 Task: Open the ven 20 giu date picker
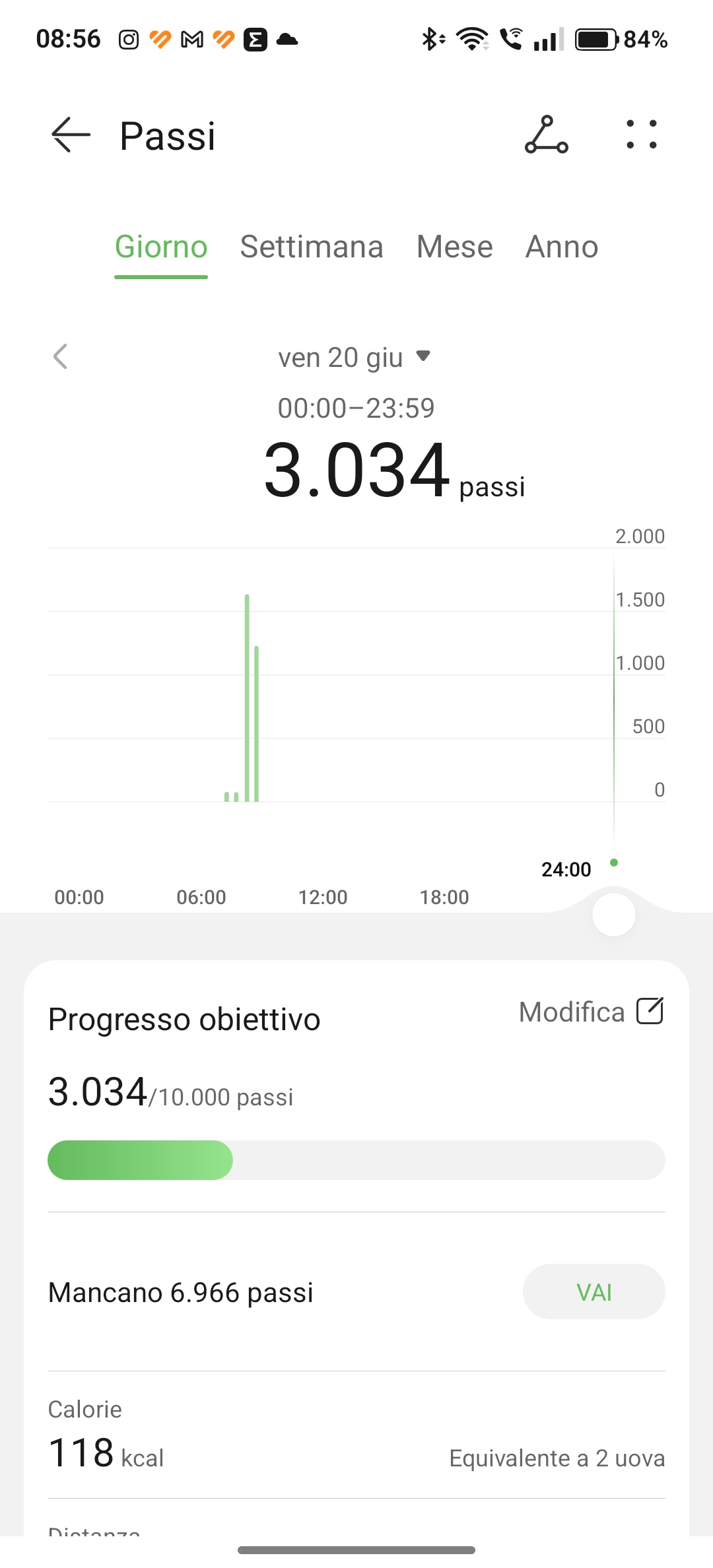[355, 358]
